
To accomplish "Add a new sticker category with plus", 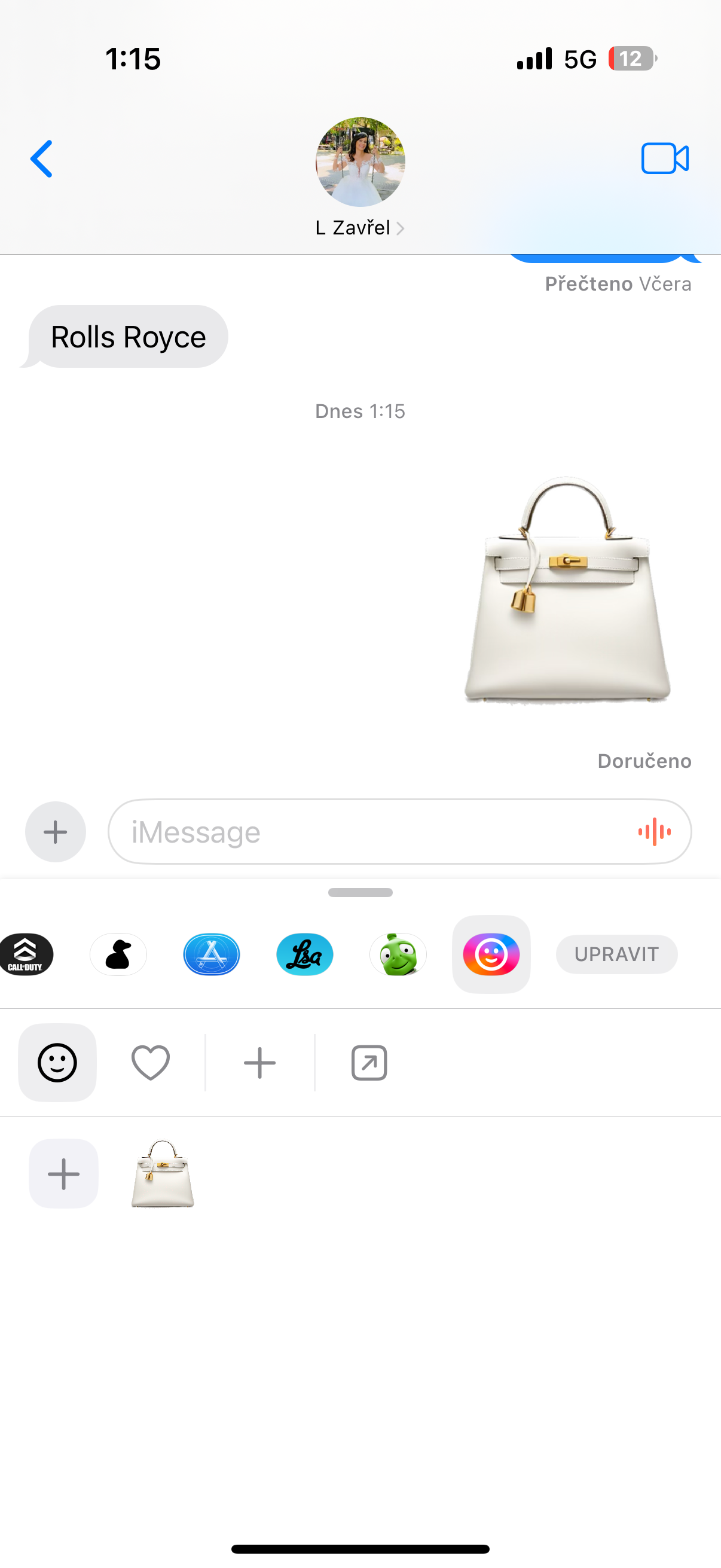I will 260,1063.
